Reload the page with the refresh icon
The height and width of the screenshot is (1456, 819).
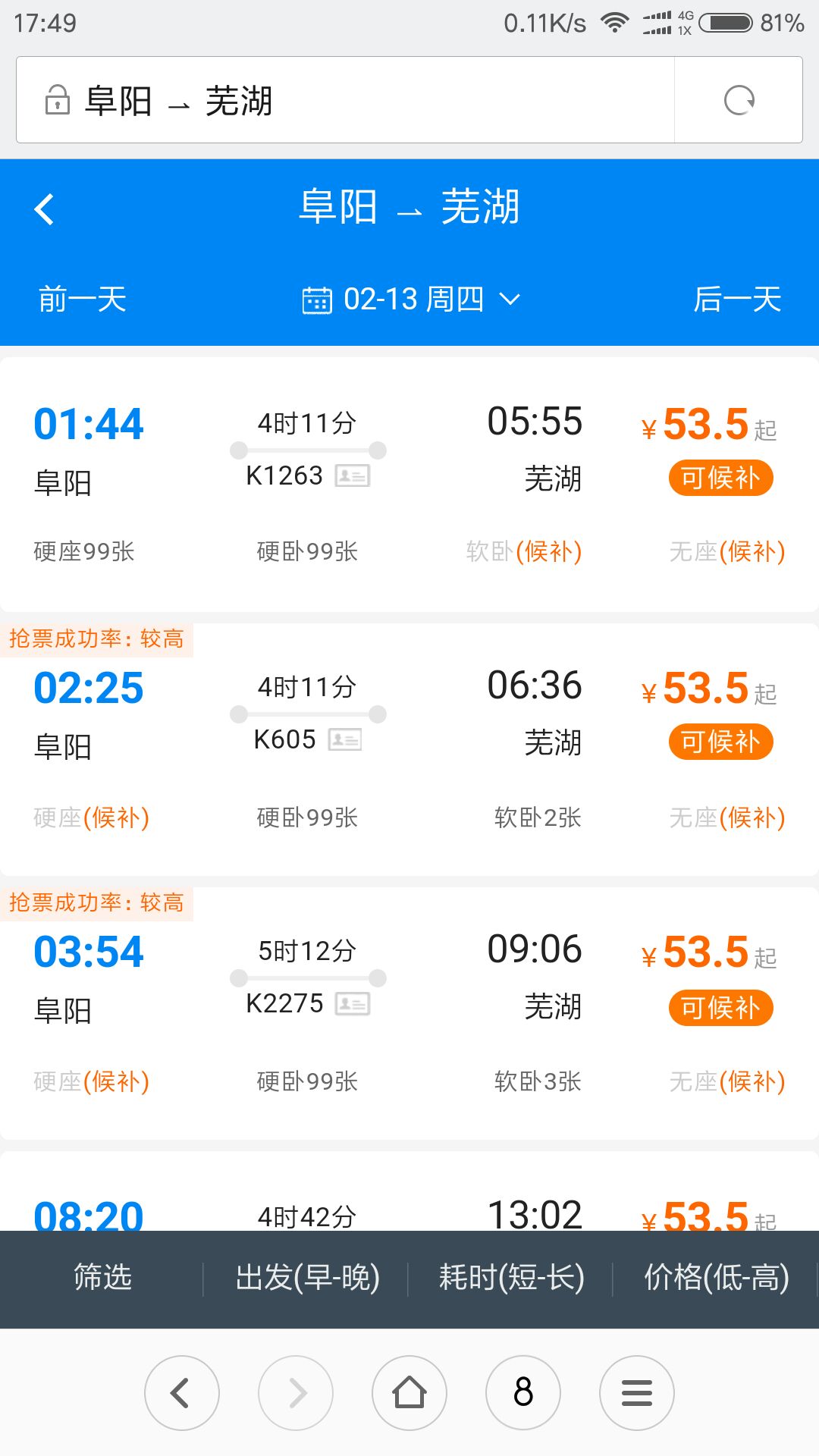tap(739, 100)
